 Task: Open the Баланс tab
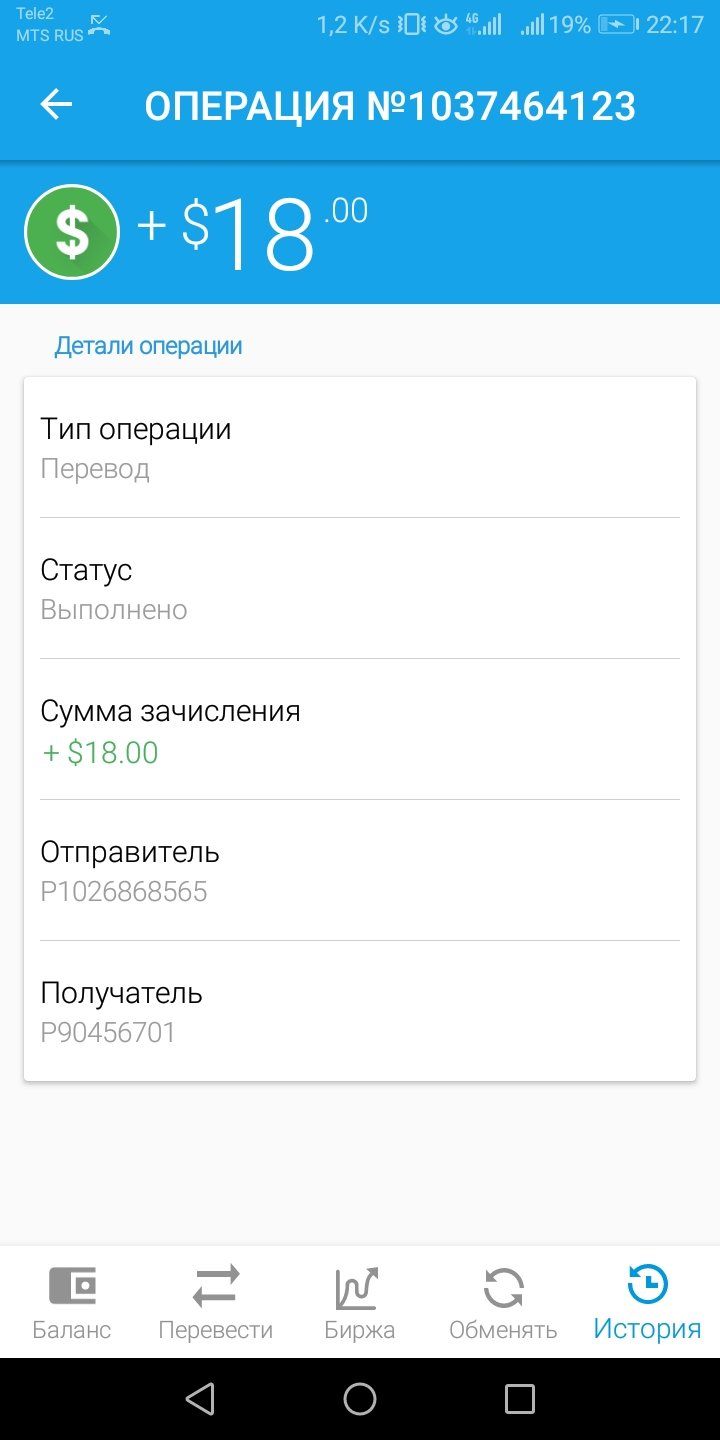(x=72, y=1302)
